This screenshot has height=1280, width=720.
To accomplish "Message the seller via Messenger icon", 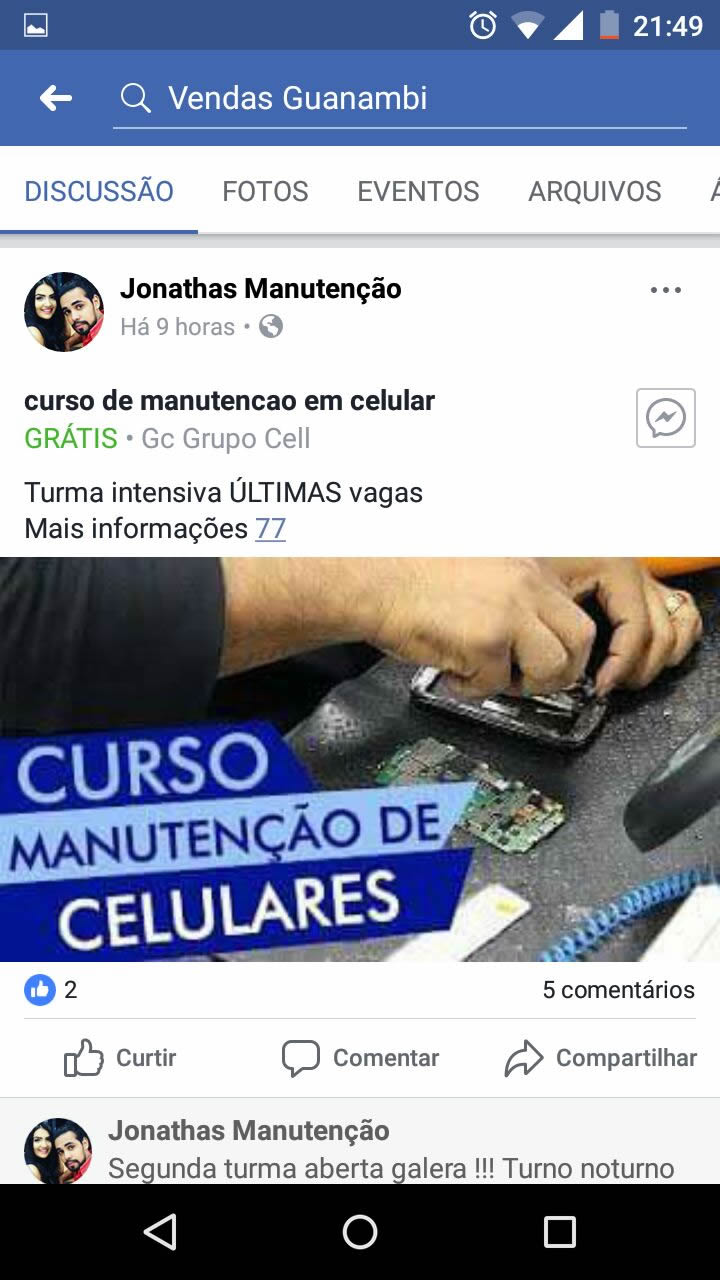I will [x=665, y=418].
